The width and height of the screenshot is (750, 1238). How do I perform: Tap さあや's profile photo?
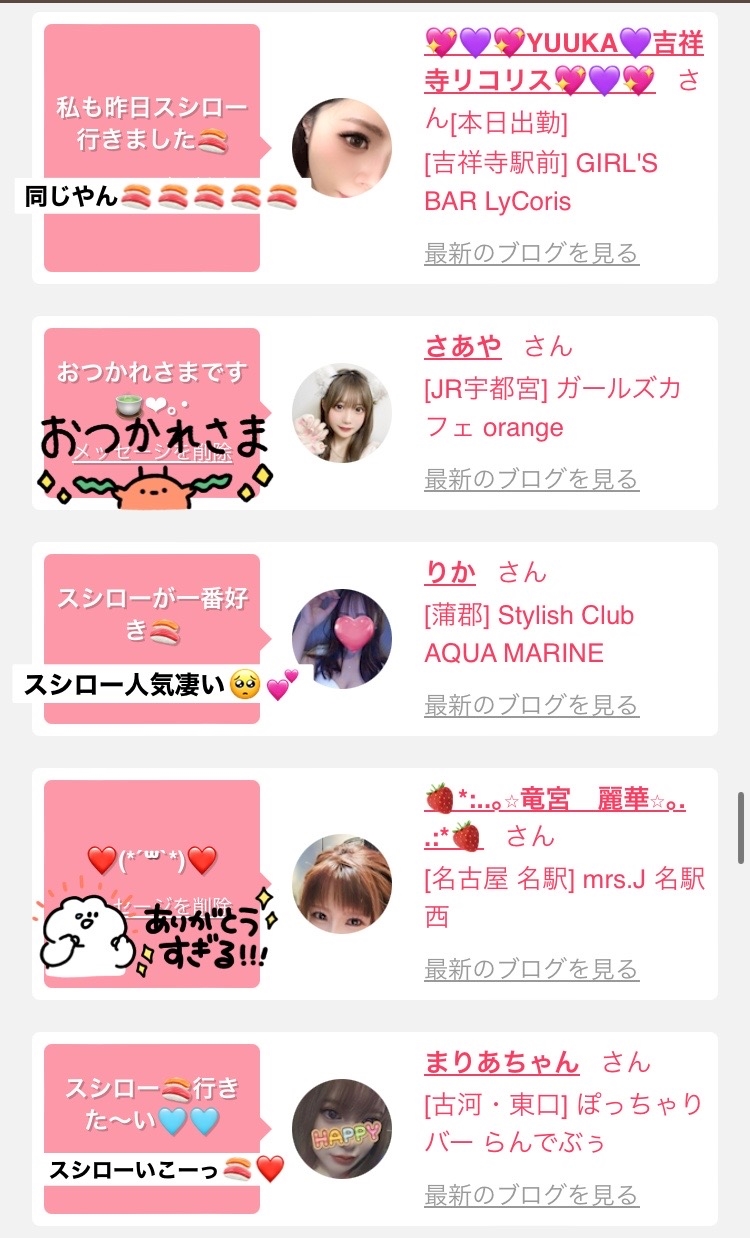point(342,413)
